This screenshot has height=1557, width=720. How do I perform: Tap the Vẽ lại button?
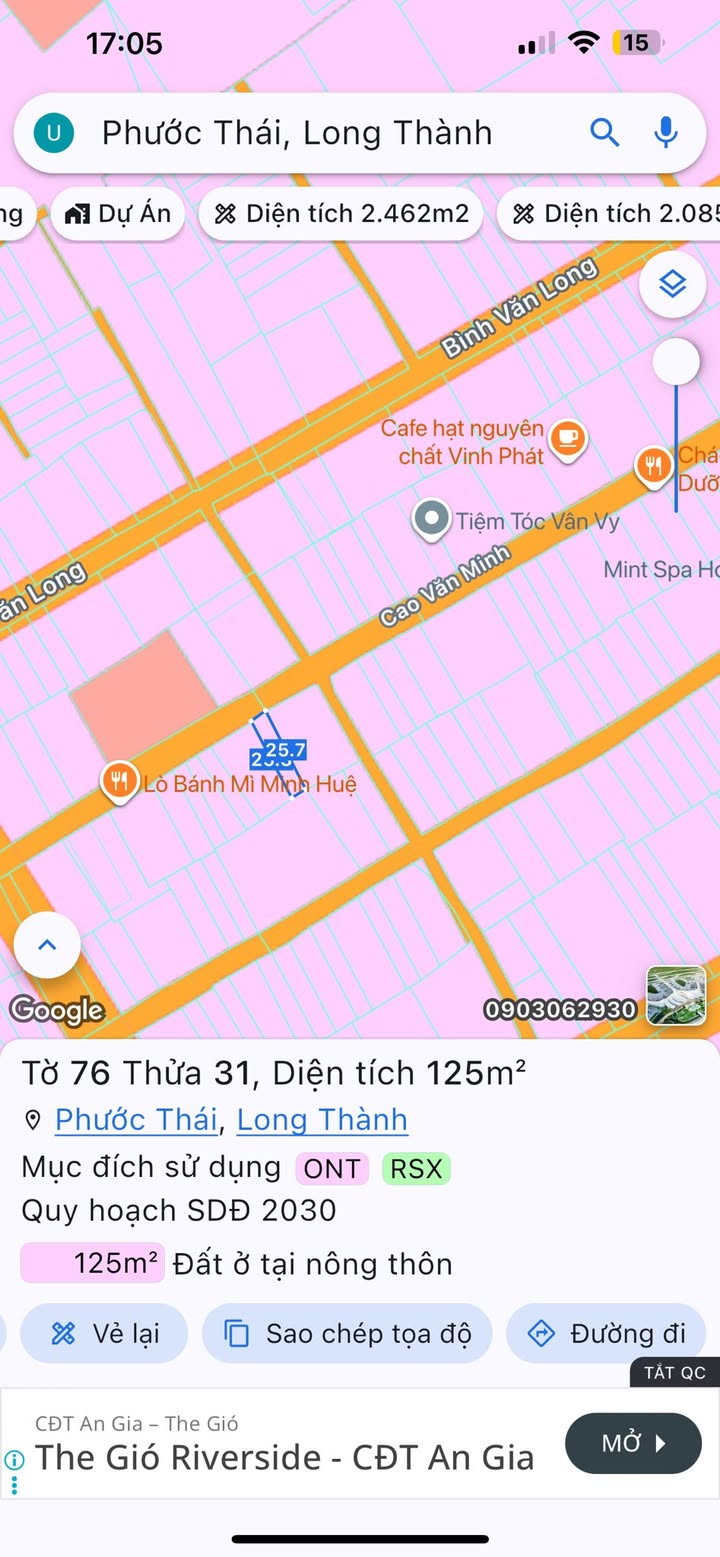tap(104, 1333)
